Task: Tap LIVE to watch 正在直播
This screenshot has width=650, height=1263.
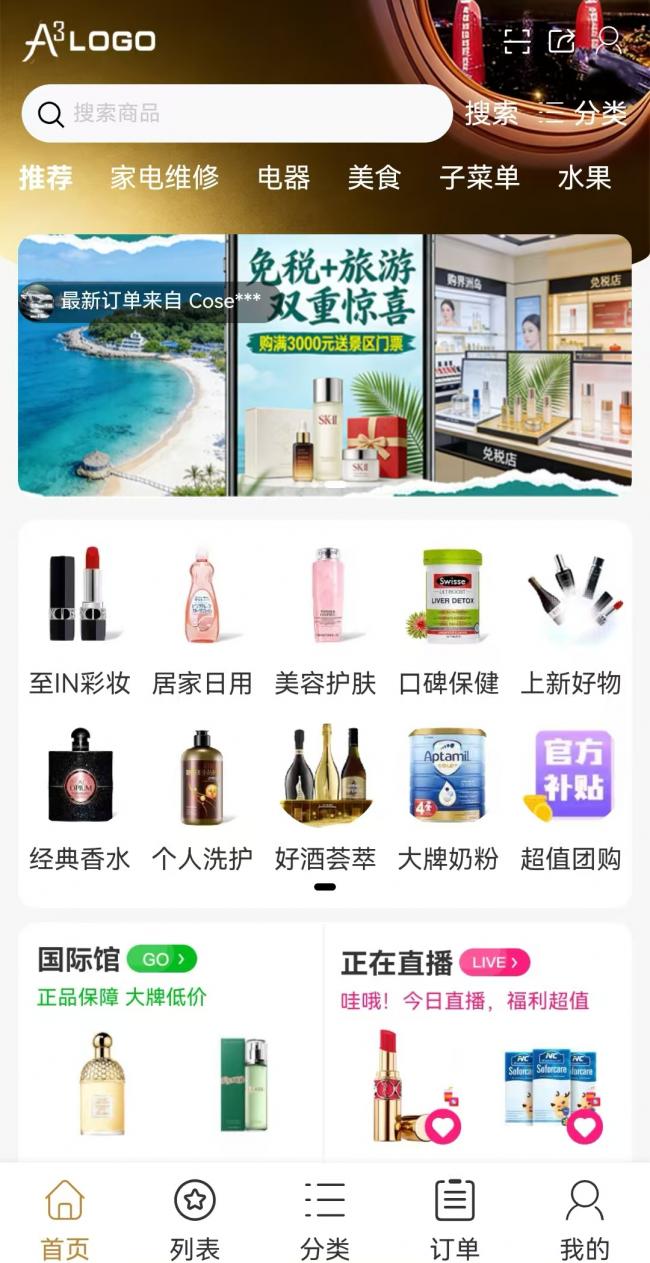Action: [x=494, y=963]
